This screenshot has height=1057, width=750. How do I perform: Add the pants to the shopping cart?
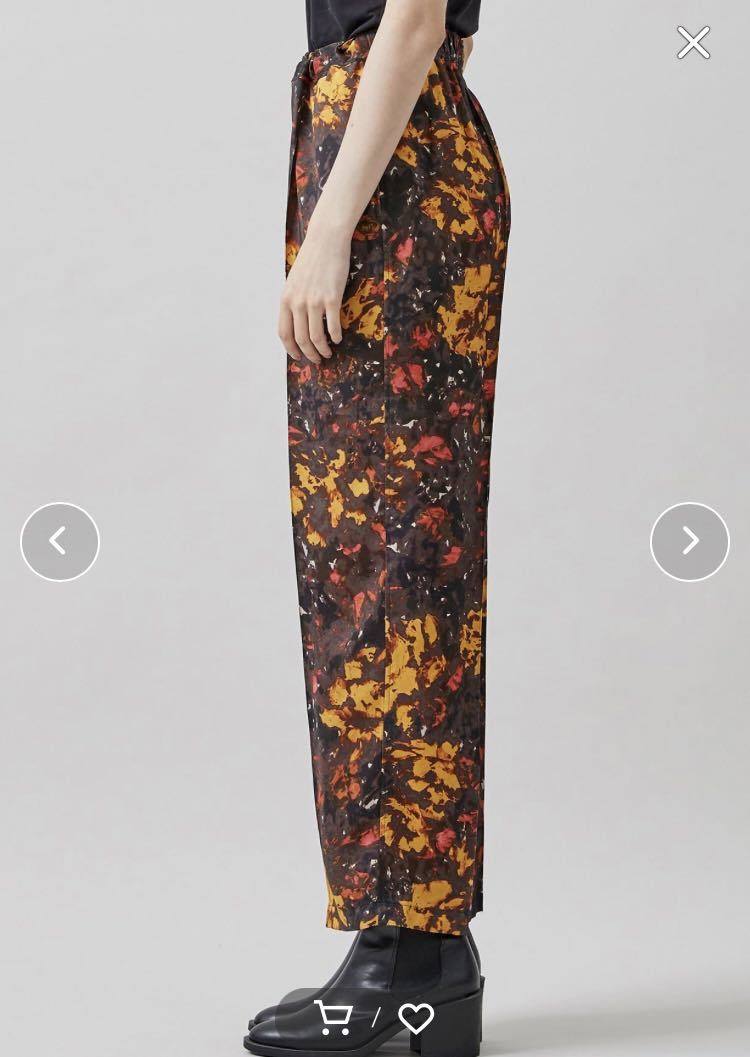tap(333, 1018)
